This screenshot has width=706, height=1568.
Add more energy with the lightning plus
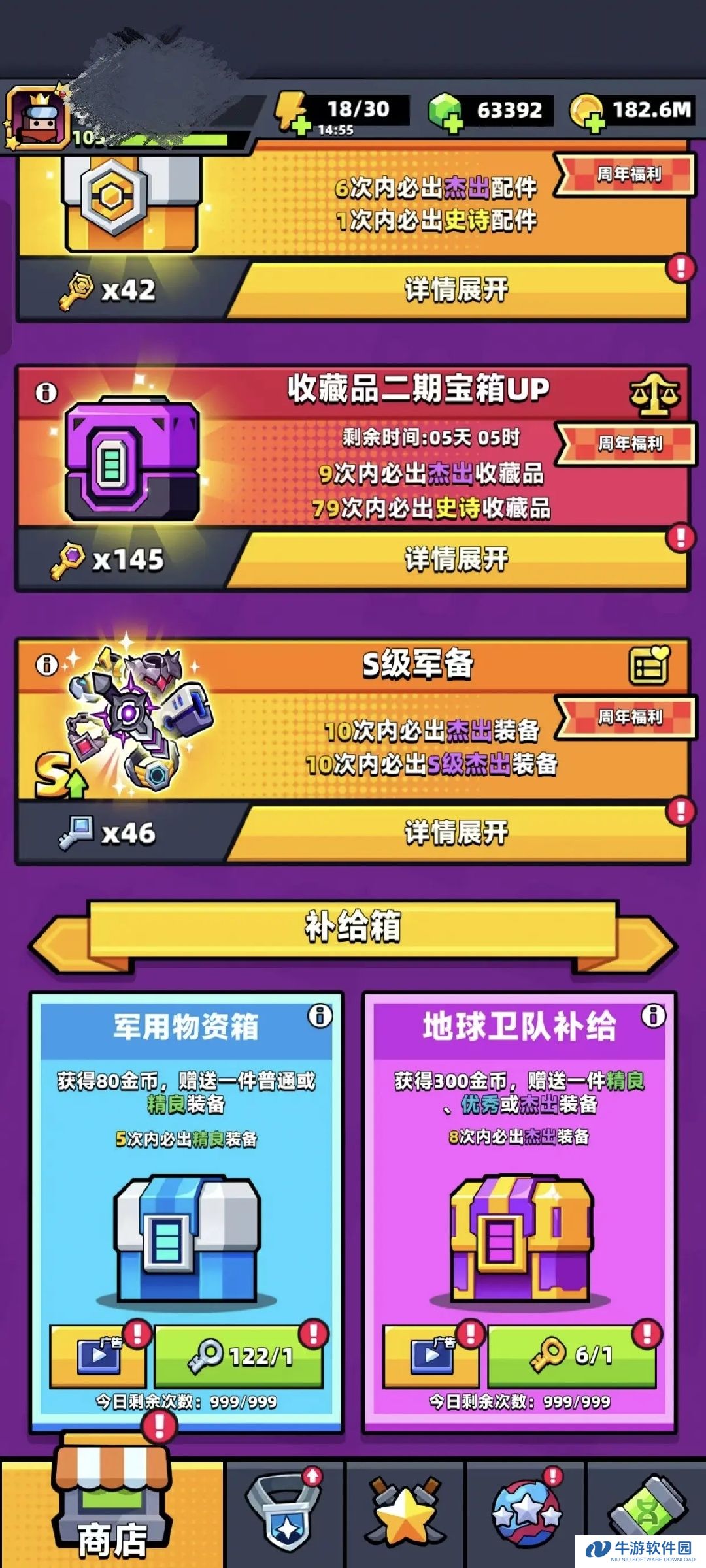[292, 114]
